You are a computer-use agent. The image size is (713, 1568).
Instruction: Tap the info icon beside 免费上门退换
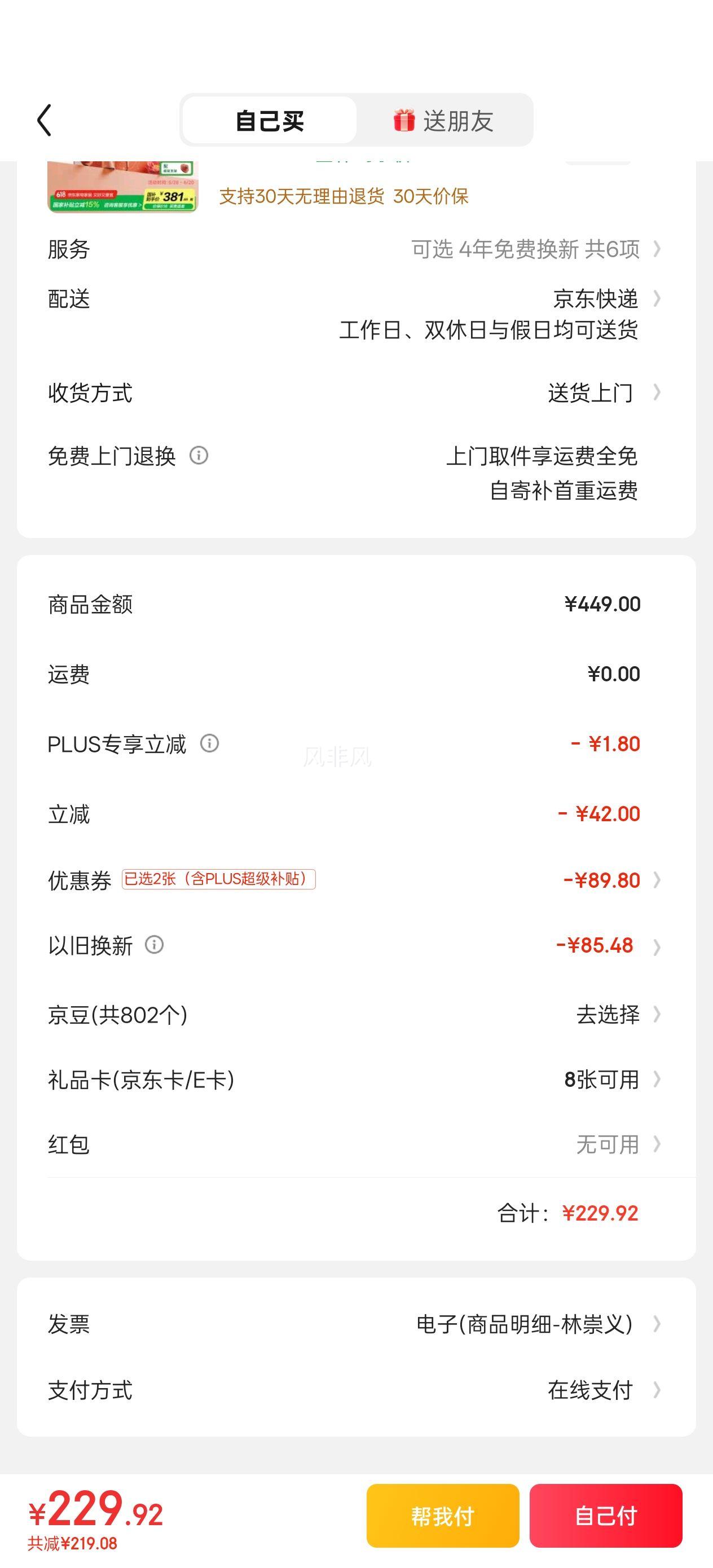(199, 455)
